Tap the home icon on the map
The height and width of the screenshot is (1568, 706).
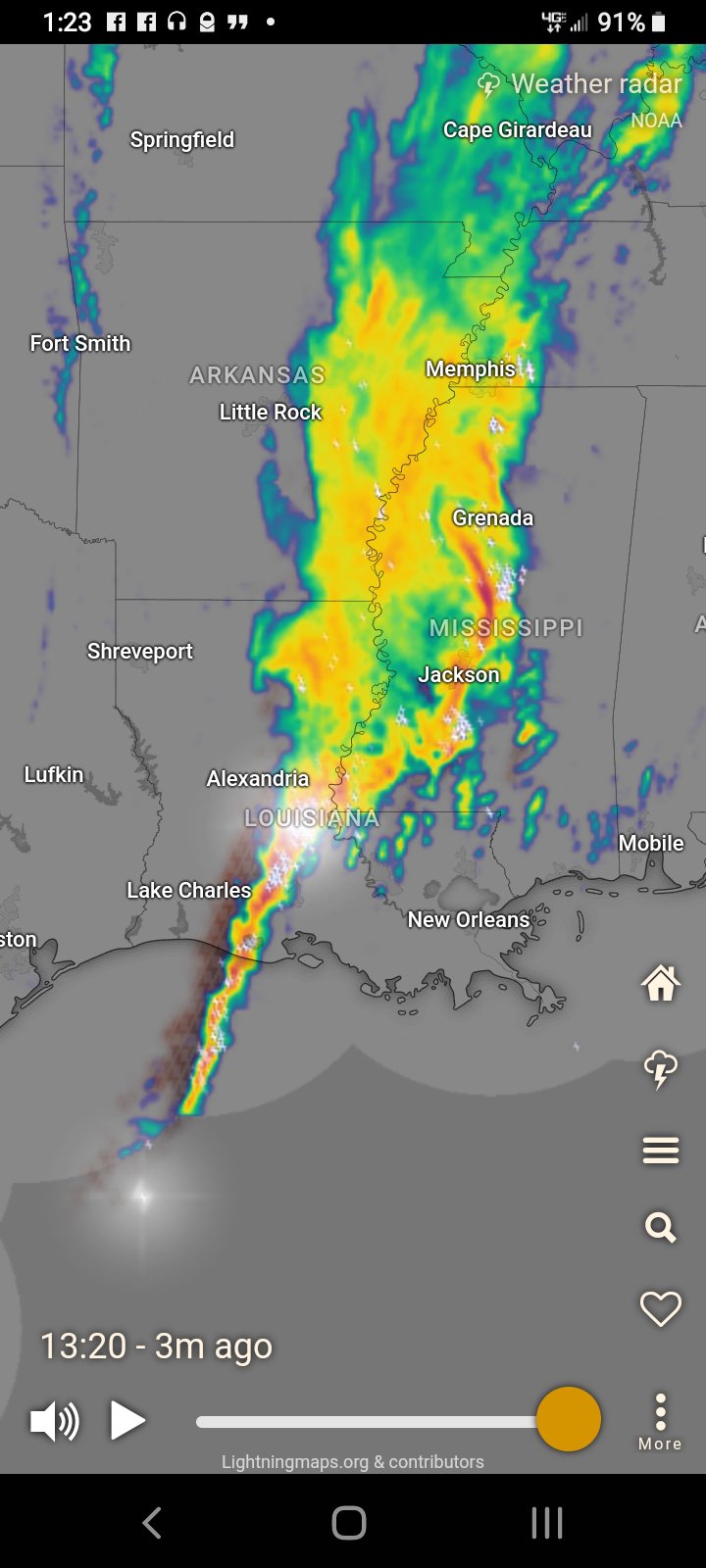point(660,982)
